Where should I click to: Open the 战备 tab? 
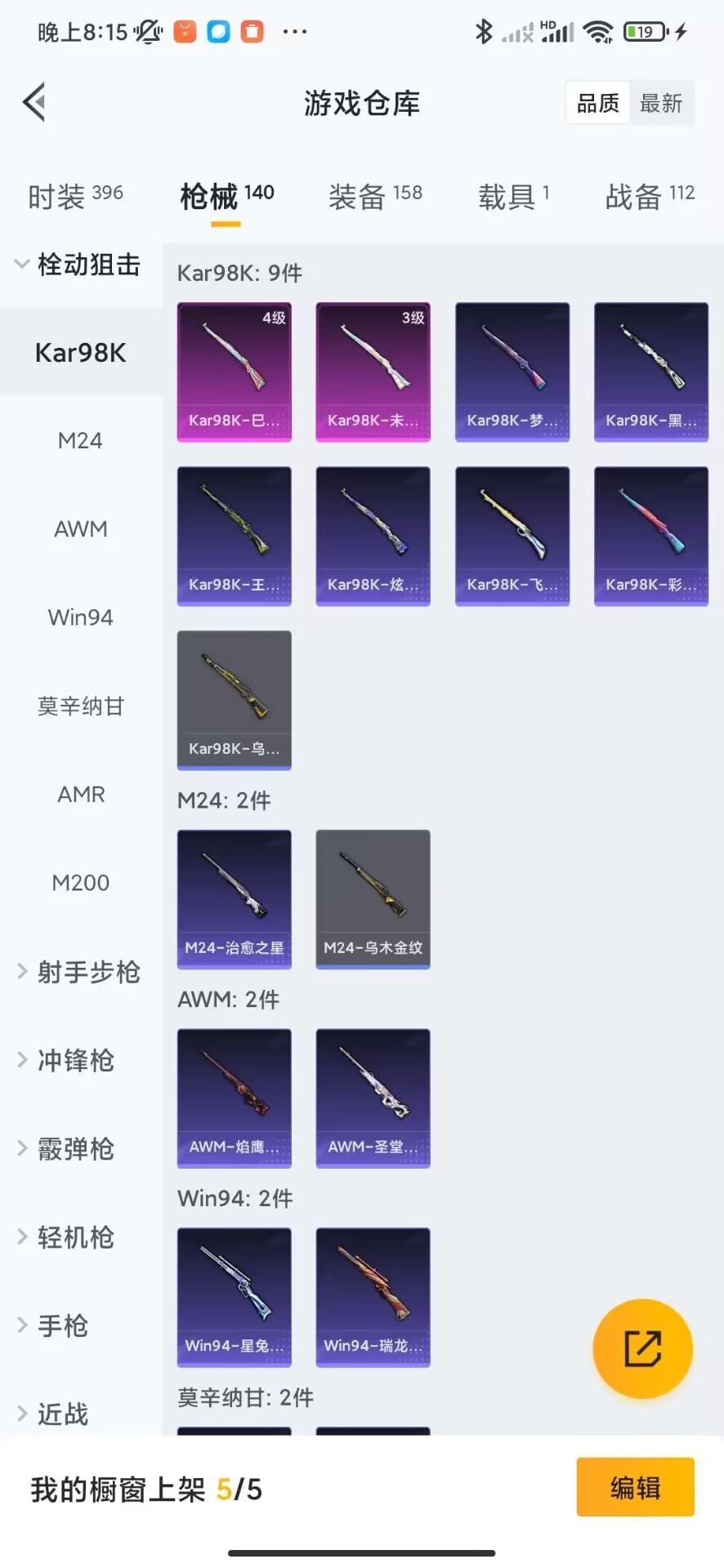pos(650,196)
